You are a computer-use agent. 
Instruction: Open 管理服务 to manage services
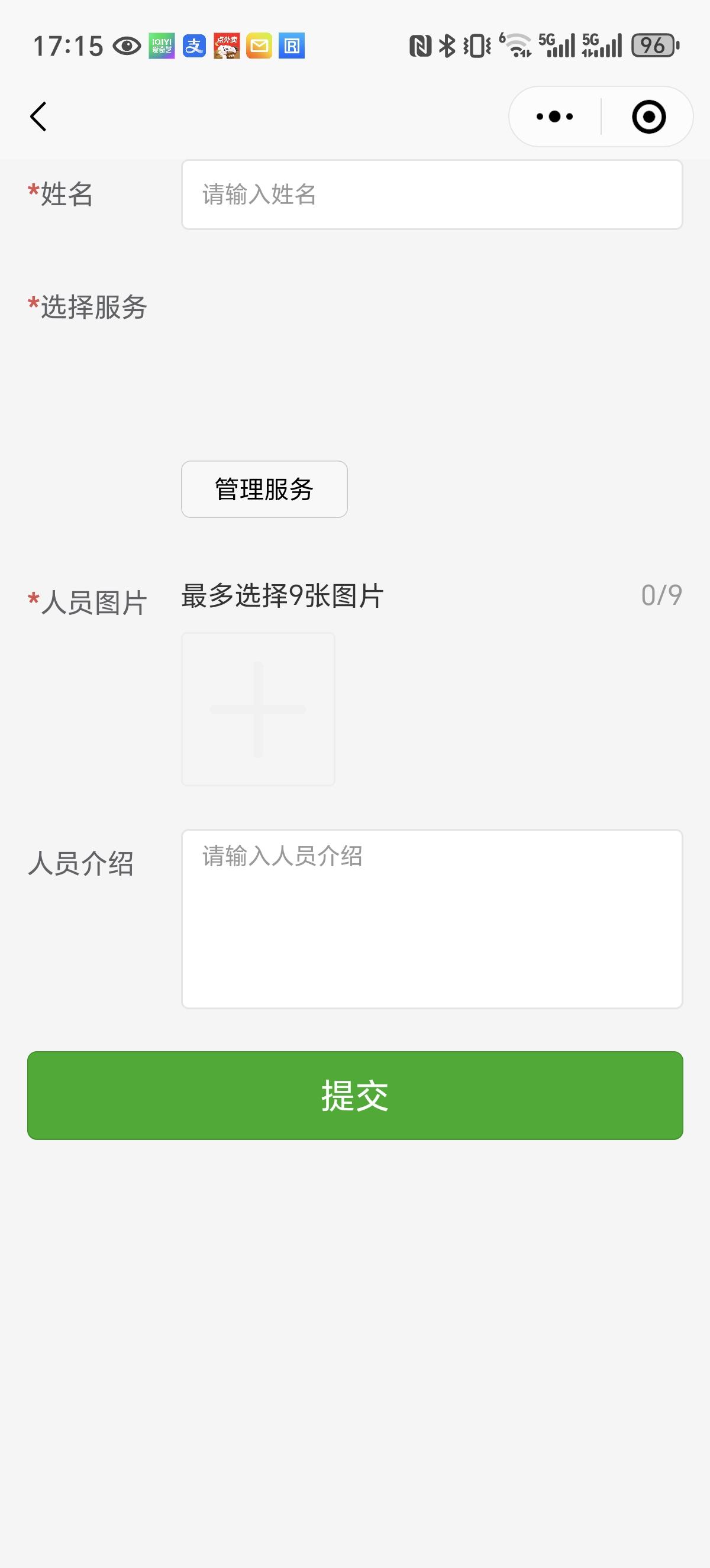[x=264, y=490]
